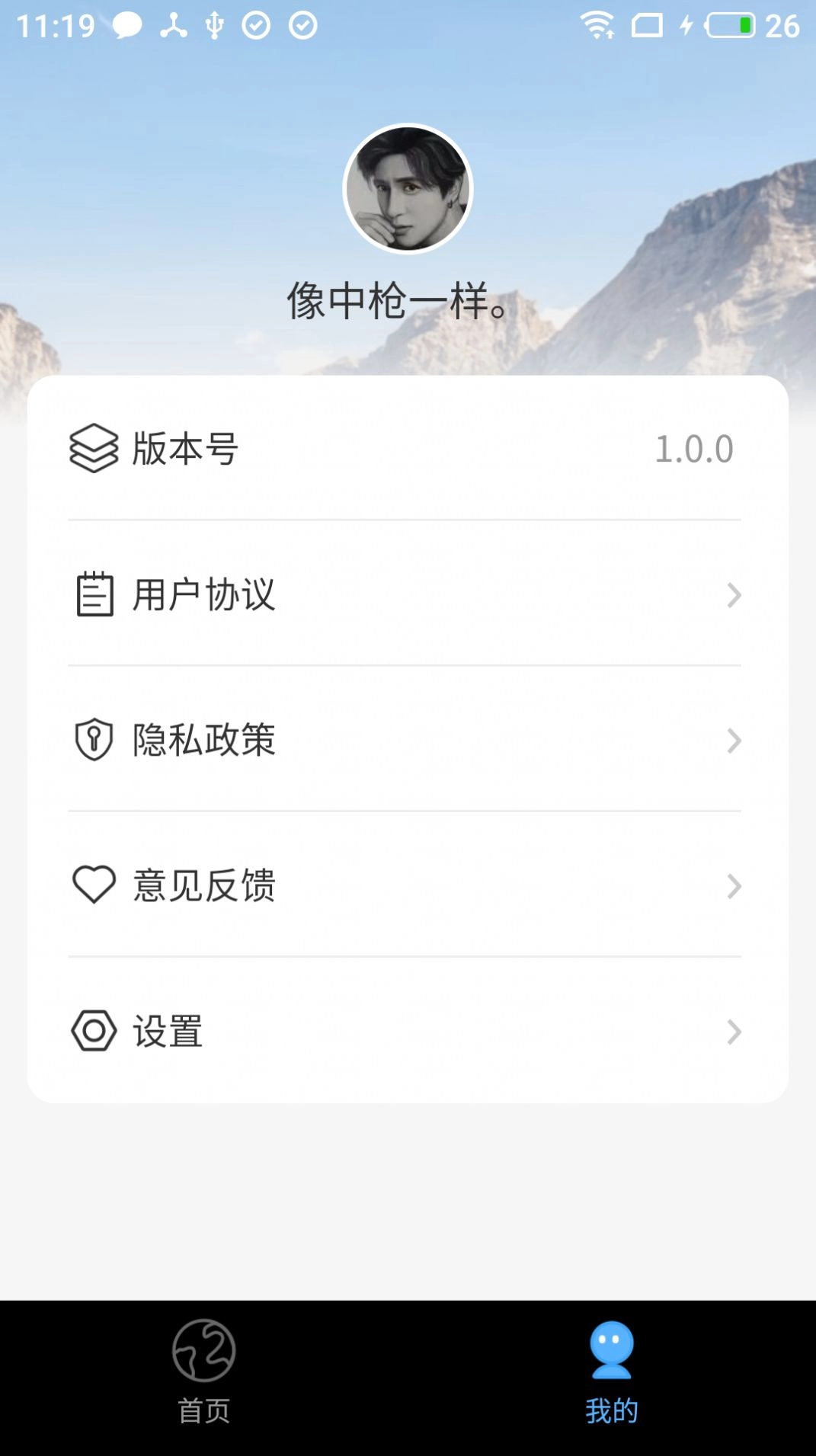The height and width of the screenshot is (1456, 816).
Task: Click the 隐私政策 shield icon
Action: 93,740
